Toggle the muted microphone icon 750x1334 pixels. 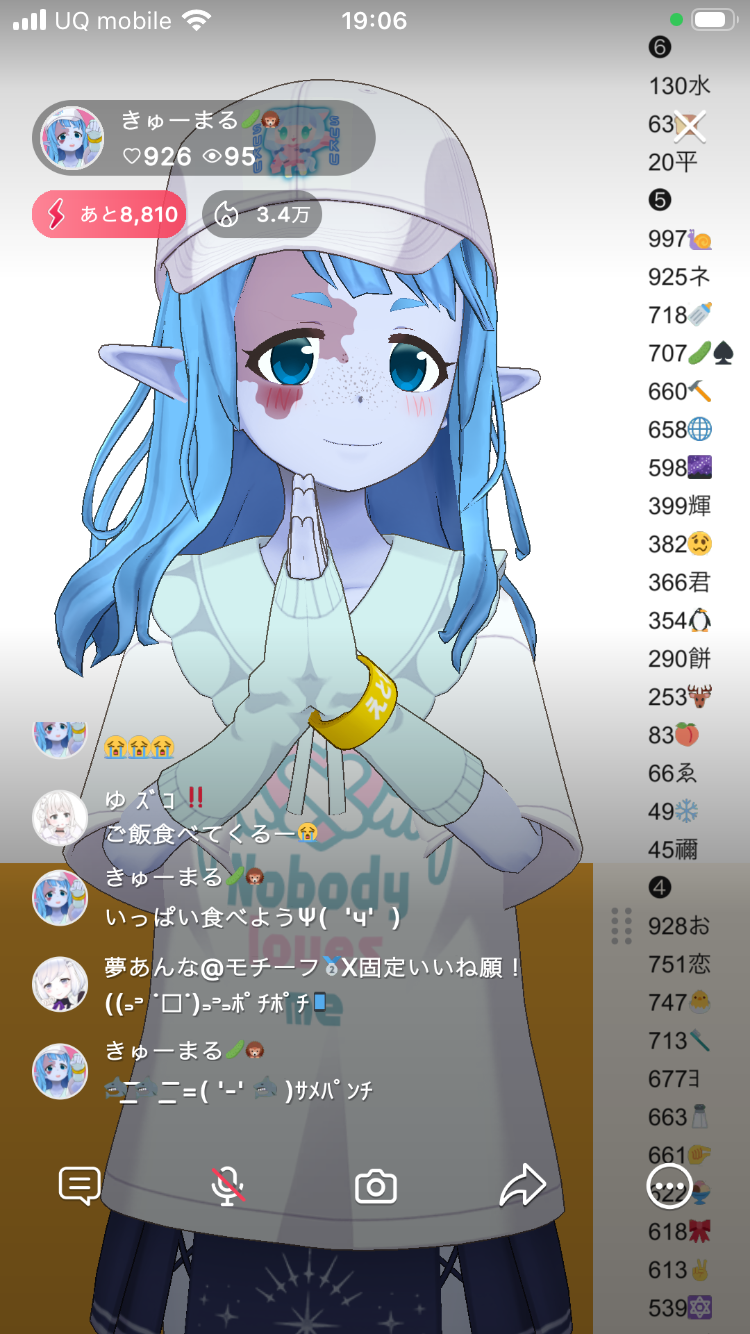pyautogui.click(x=228, y=1186)
